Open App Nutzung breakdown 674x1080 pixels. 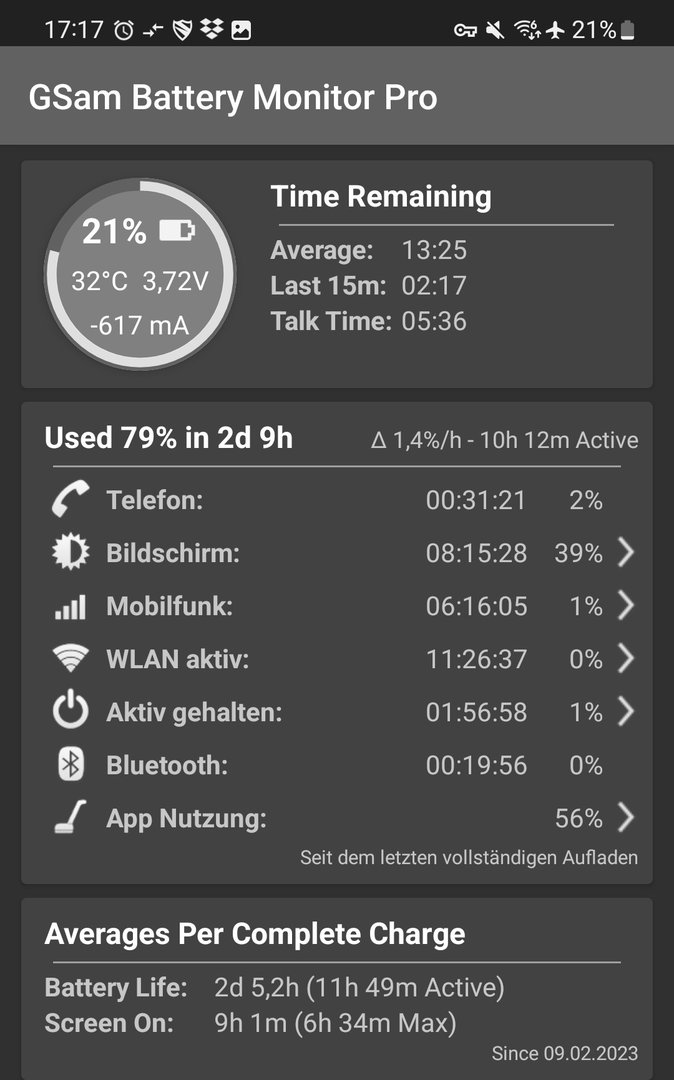point(336,819)
